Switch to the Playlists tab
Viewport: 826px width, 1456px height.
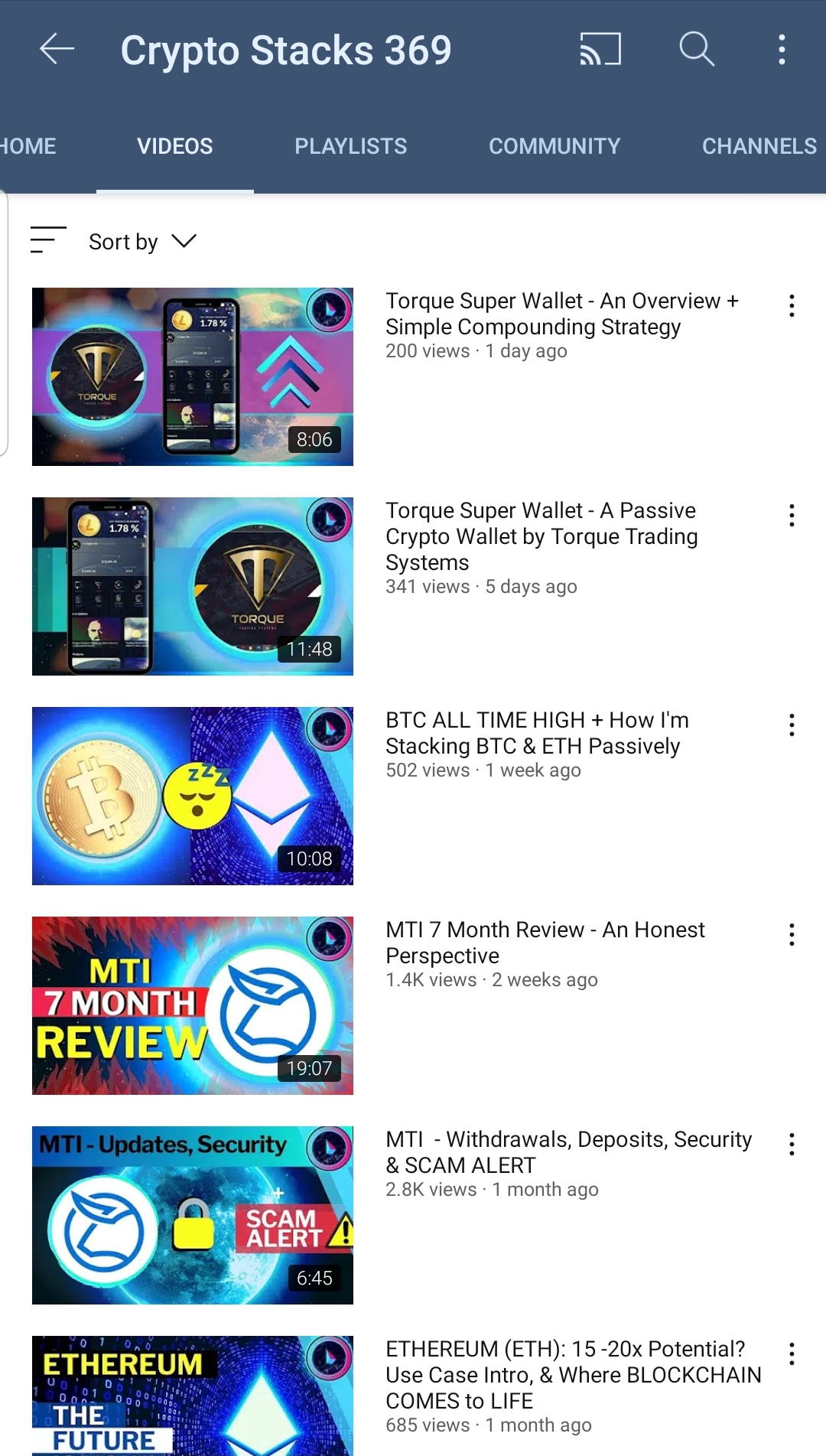351,146
